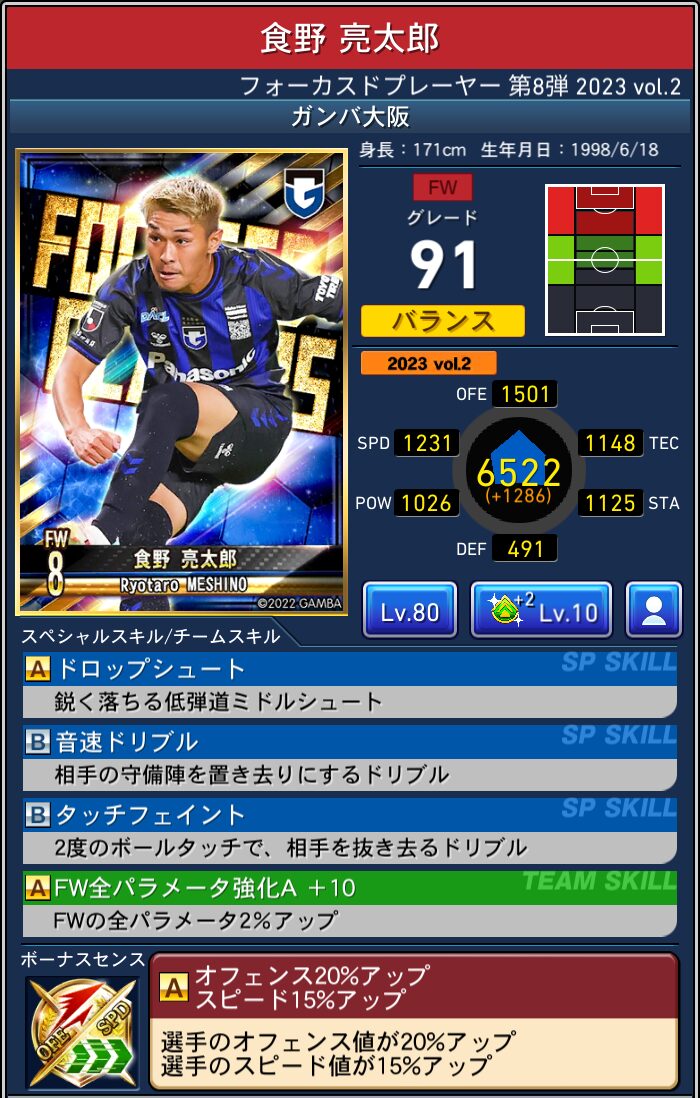Image resolution: width=700 pixels, height=1098 pixels.
Task: Open the player profile icon button
Action: (653, 610)
